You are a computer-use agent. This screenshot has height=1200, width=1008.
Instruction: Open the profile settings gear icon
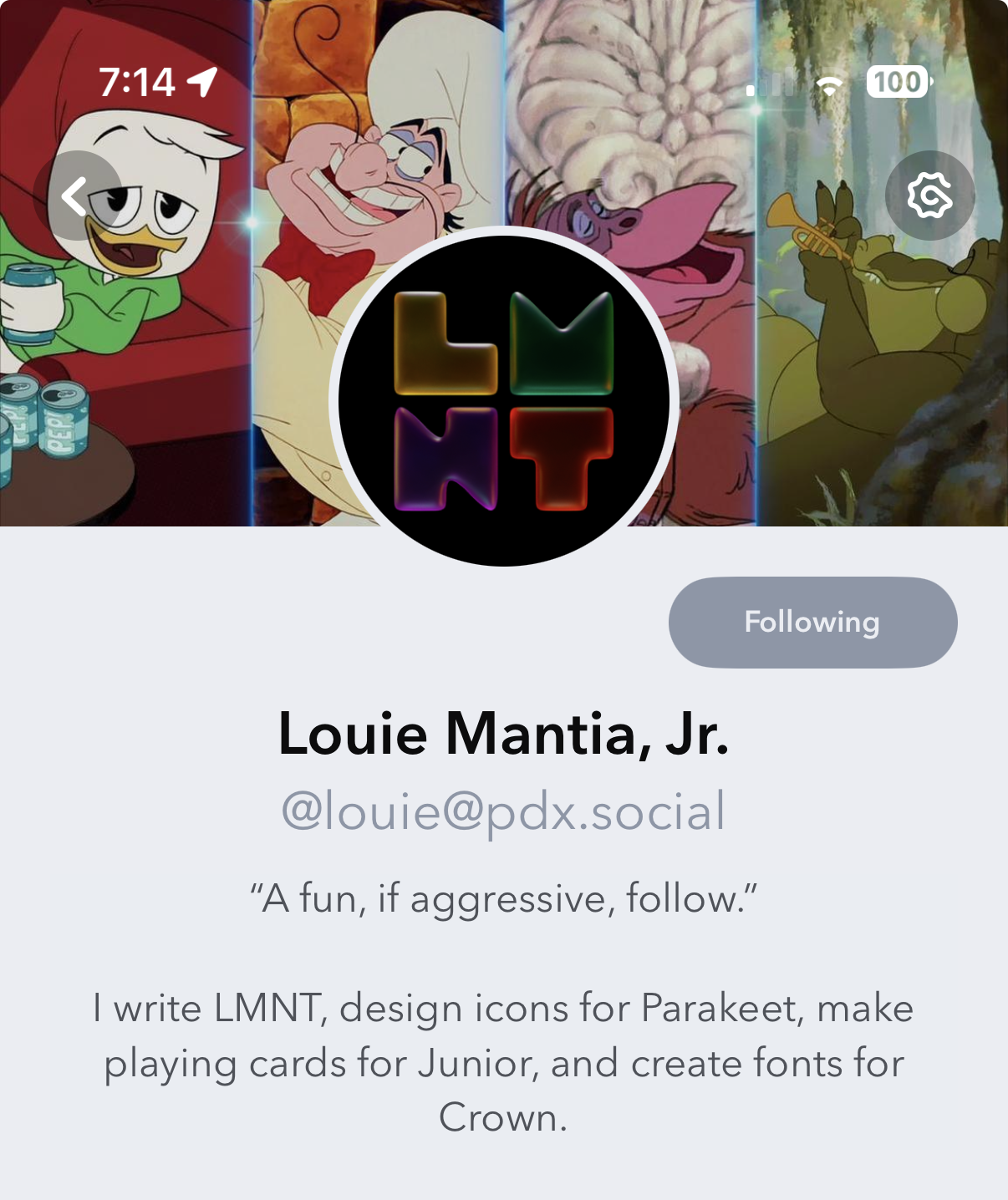pyautogui.click(x=929, y=196)
